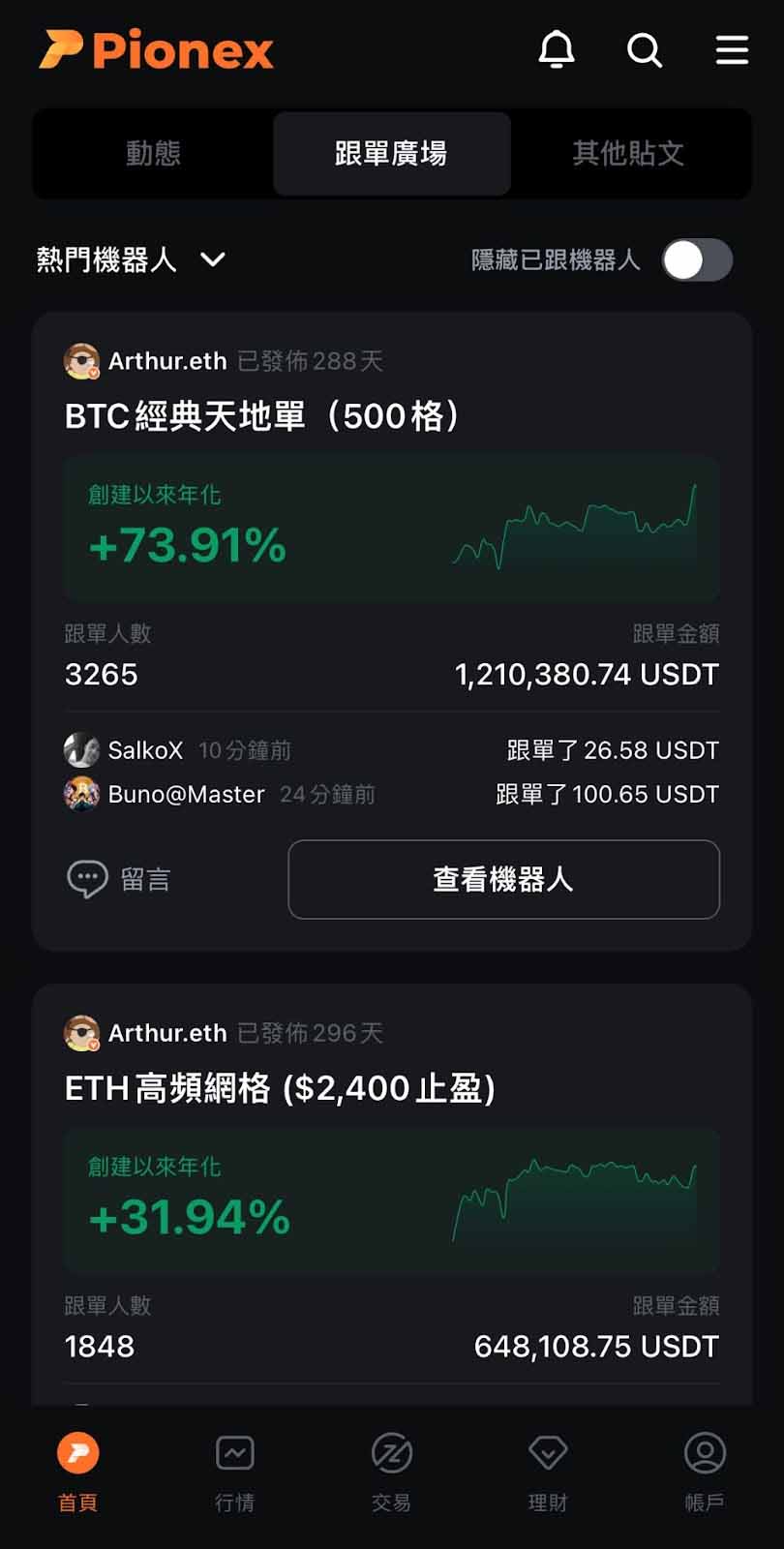Tap the 查看機器人 button
The image size is (784, 1549).
(503, 878)
